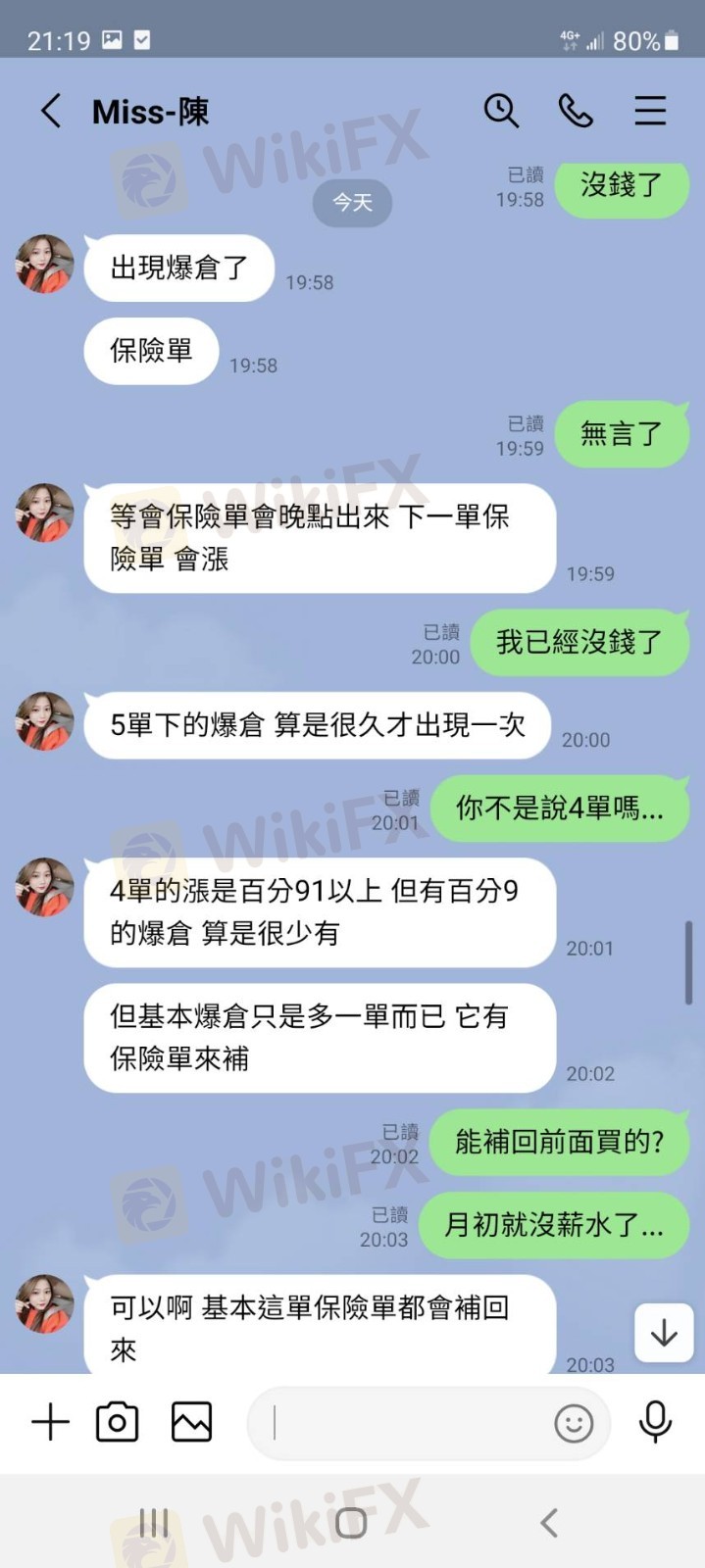Image resolution: width=705 pixels, height=1568 pixels.
Task: Pick an image from the gallery
Action: tap(191, 1422)
